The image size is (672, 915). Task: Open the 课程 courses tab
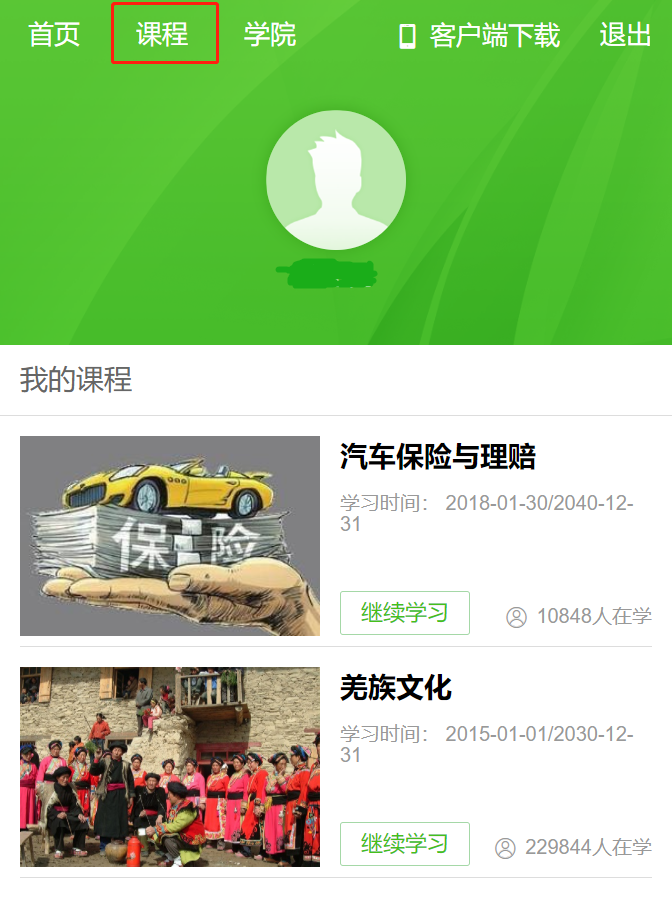click(x=163, y=34)
